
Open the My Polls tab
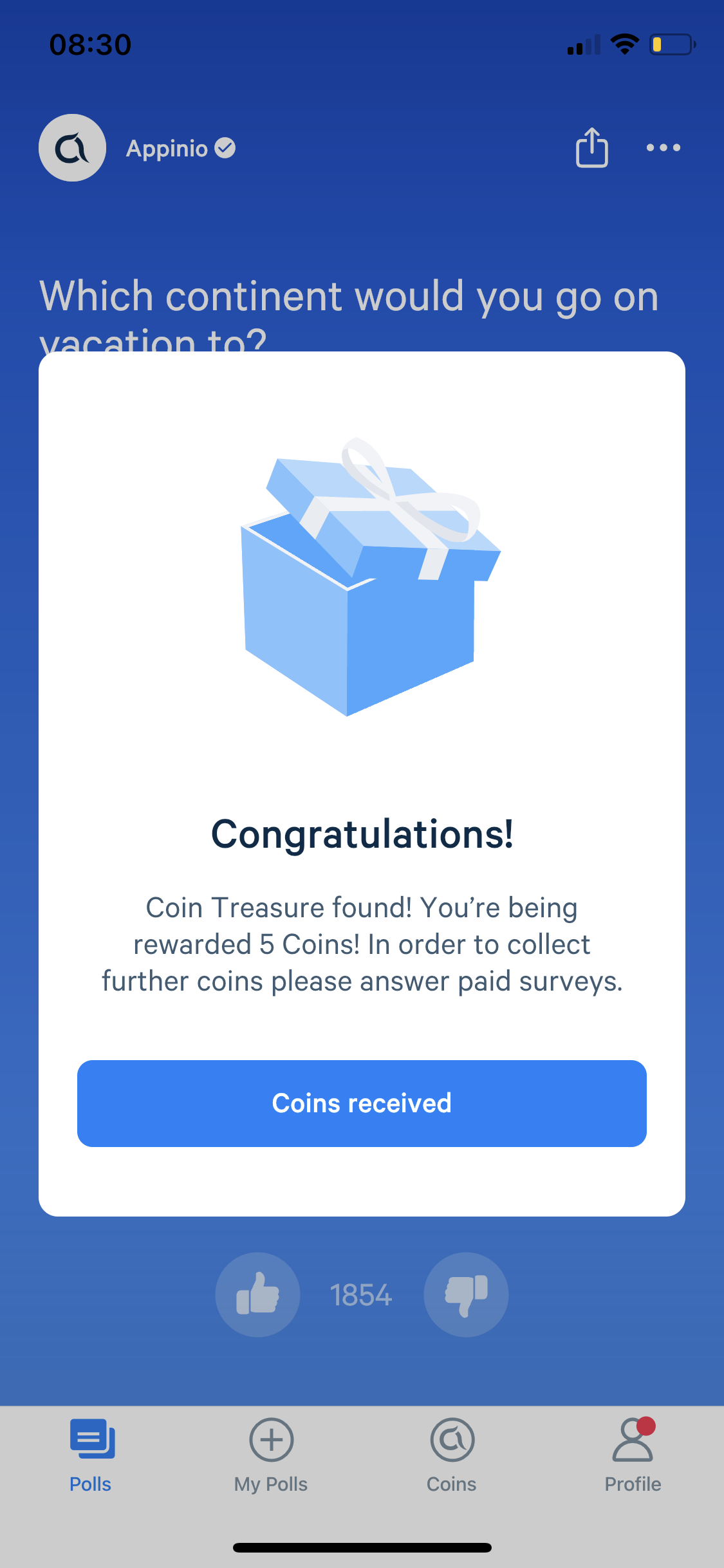tap(270, 1455)
